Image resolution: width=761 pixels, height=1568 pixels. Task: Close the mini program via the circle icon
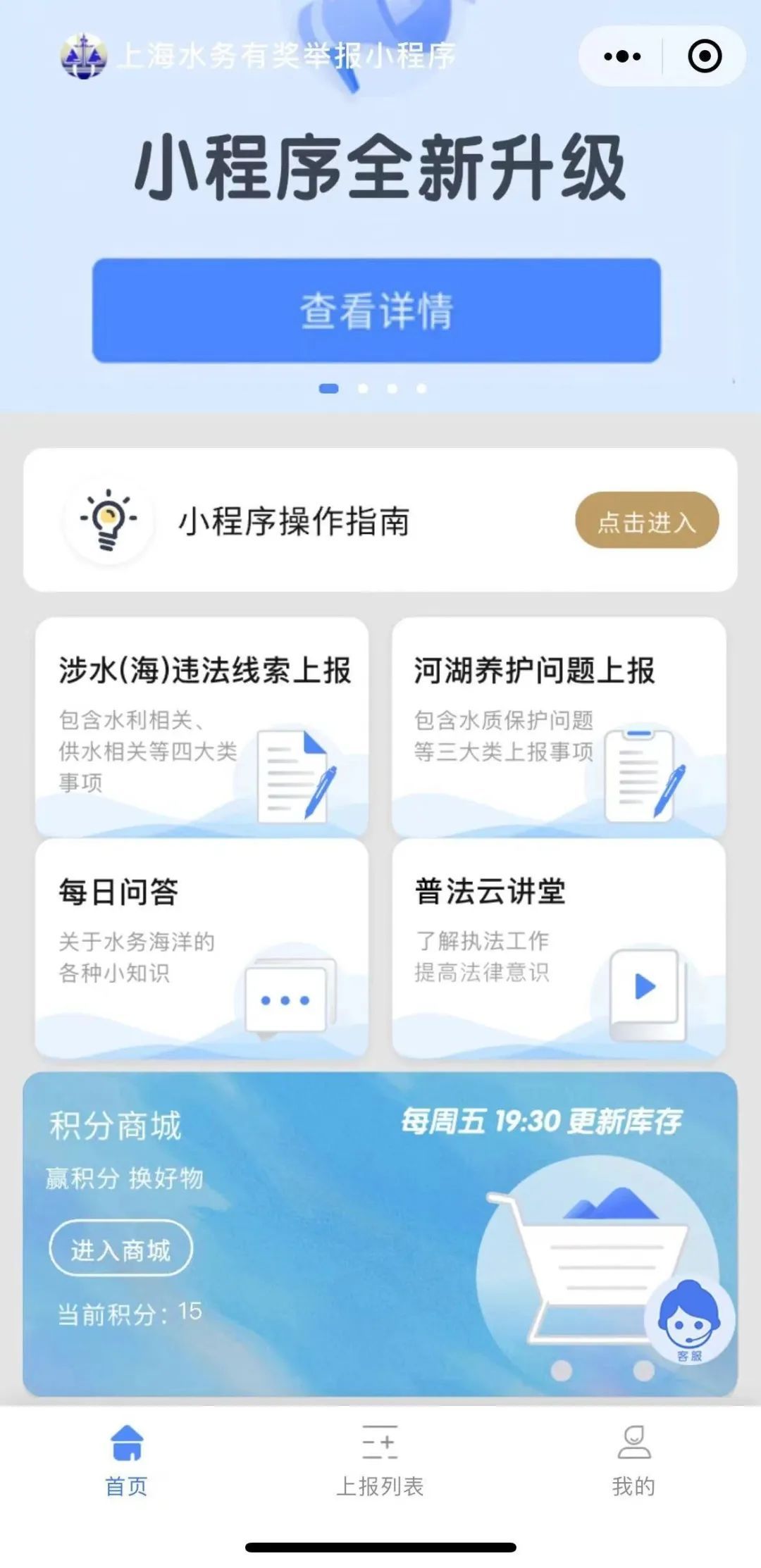704,56
